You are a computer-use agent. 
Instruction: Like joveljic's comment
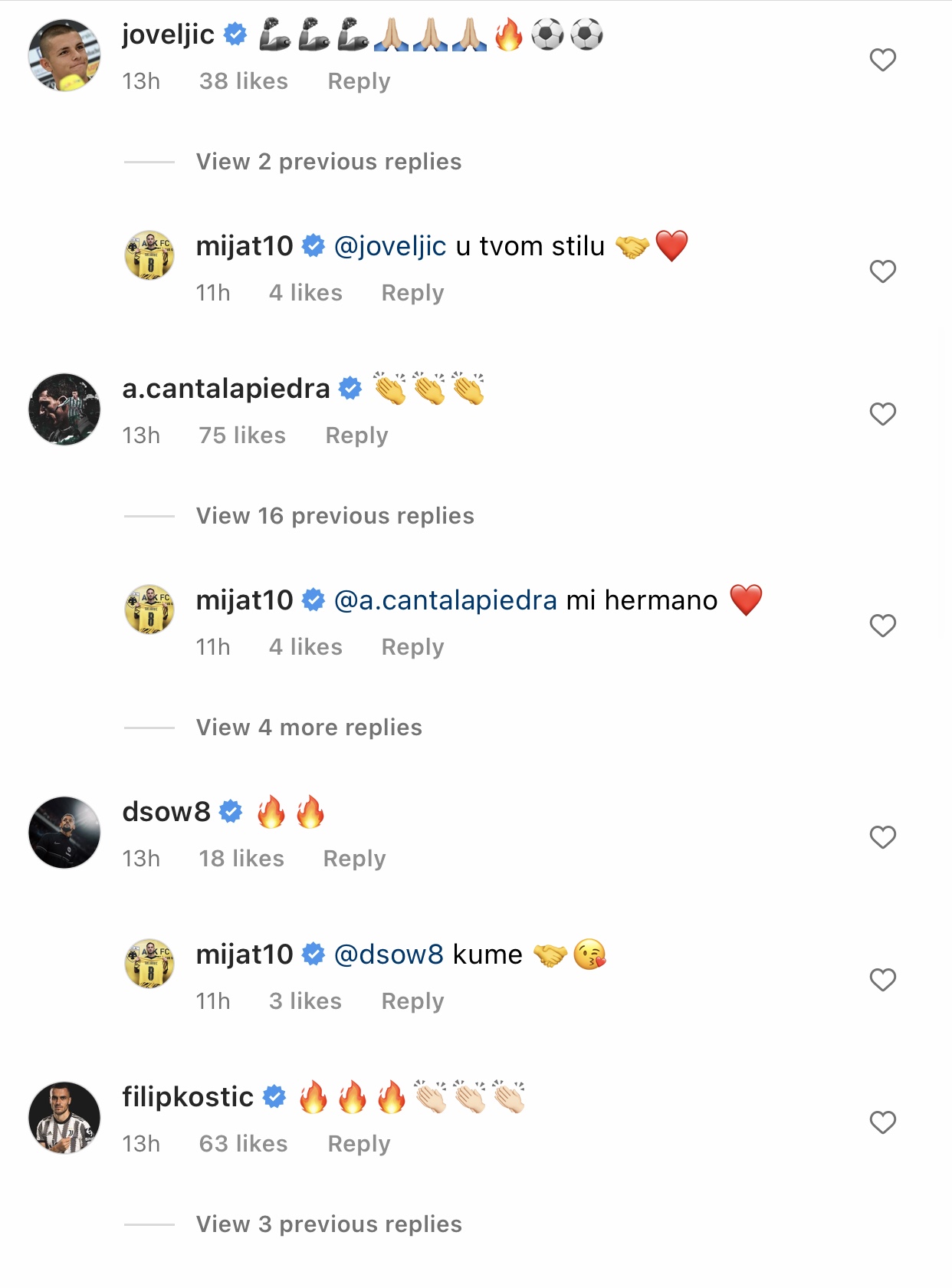point(882,60)
